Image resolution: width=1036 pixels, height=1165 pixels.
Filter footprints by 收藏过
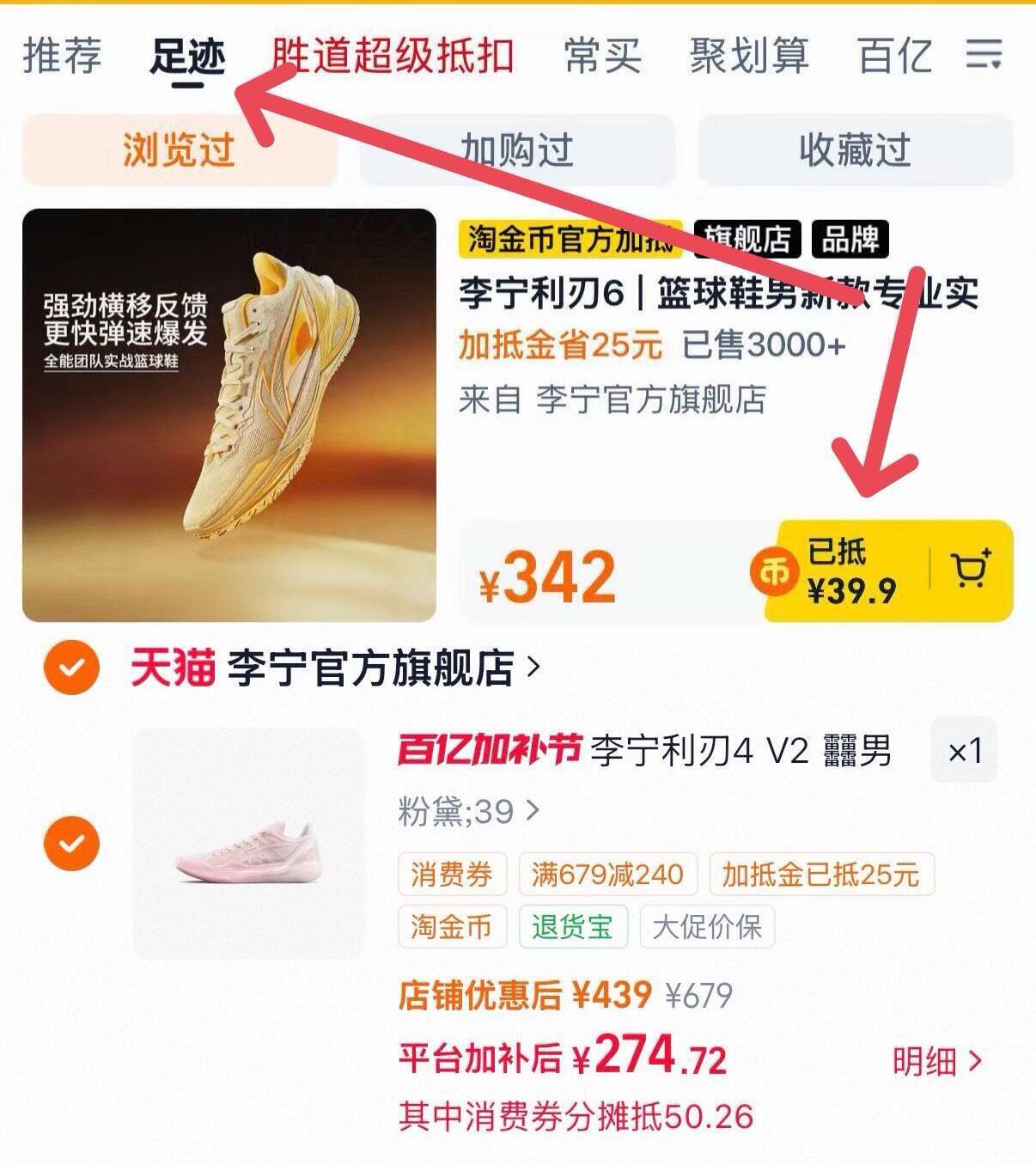[855, 150]
